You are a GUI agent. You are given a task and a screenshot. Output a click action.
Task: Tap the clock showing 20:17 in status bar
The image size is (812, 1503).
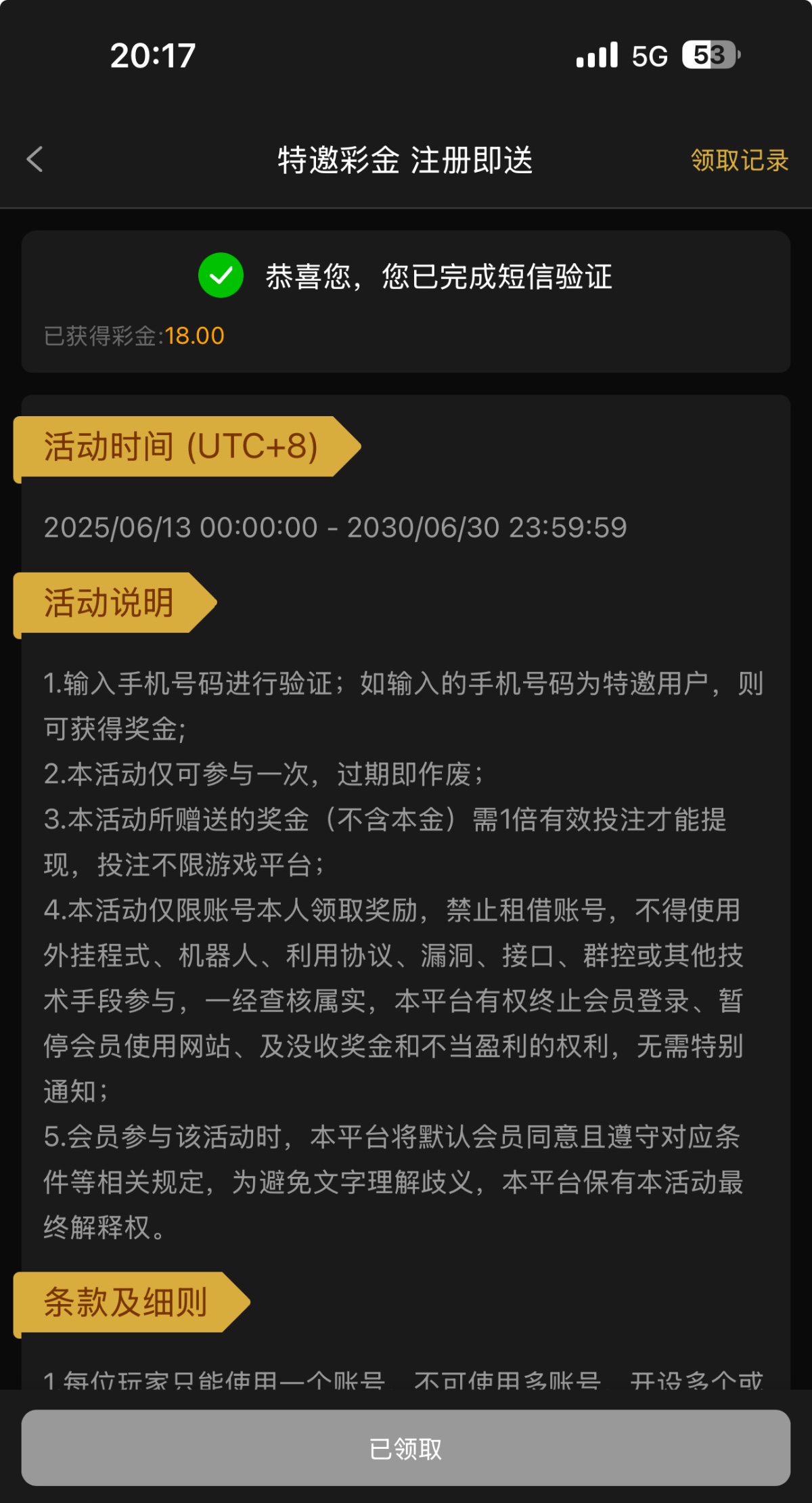tap(150, 58)
